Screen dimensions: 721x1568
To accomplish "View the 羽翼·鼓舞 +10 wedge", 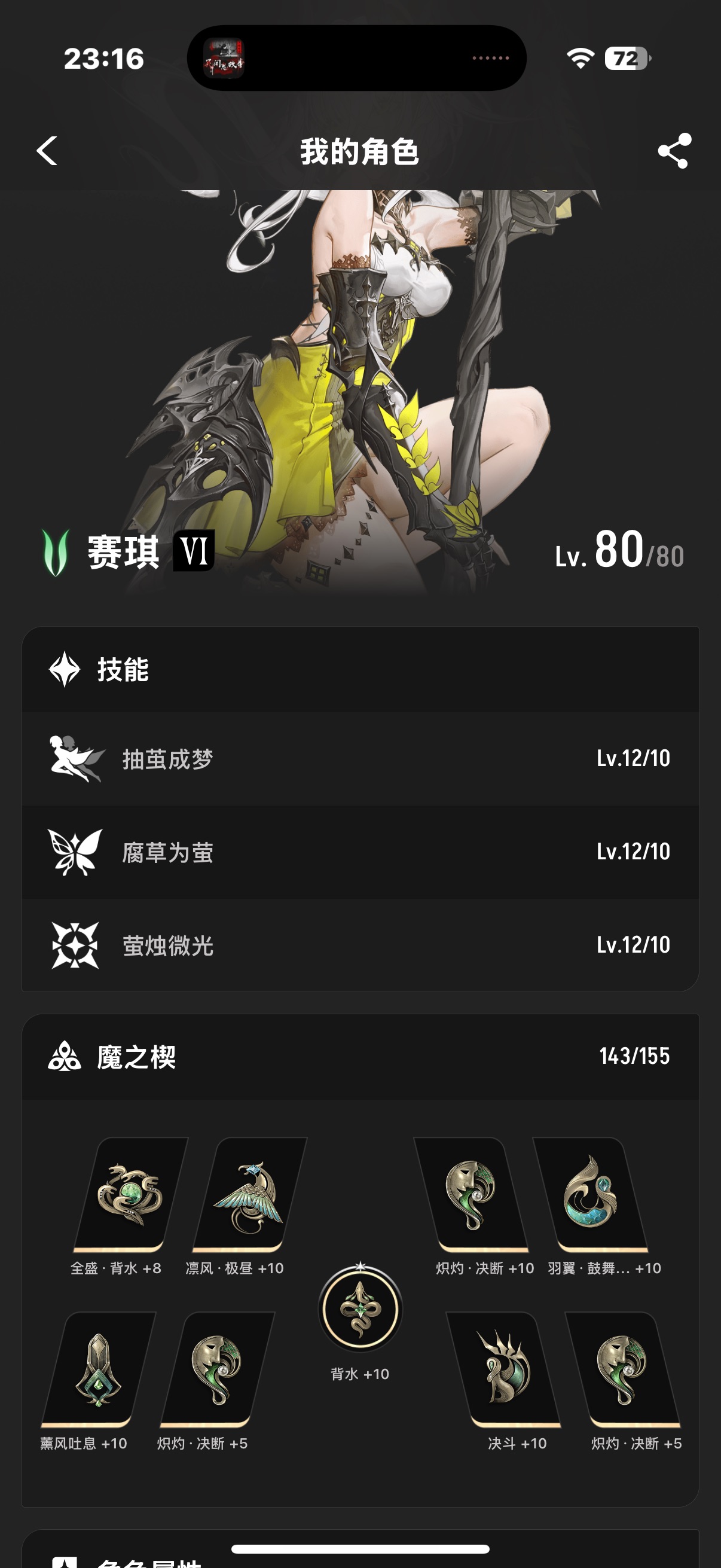I will [x=590, y=1193].
